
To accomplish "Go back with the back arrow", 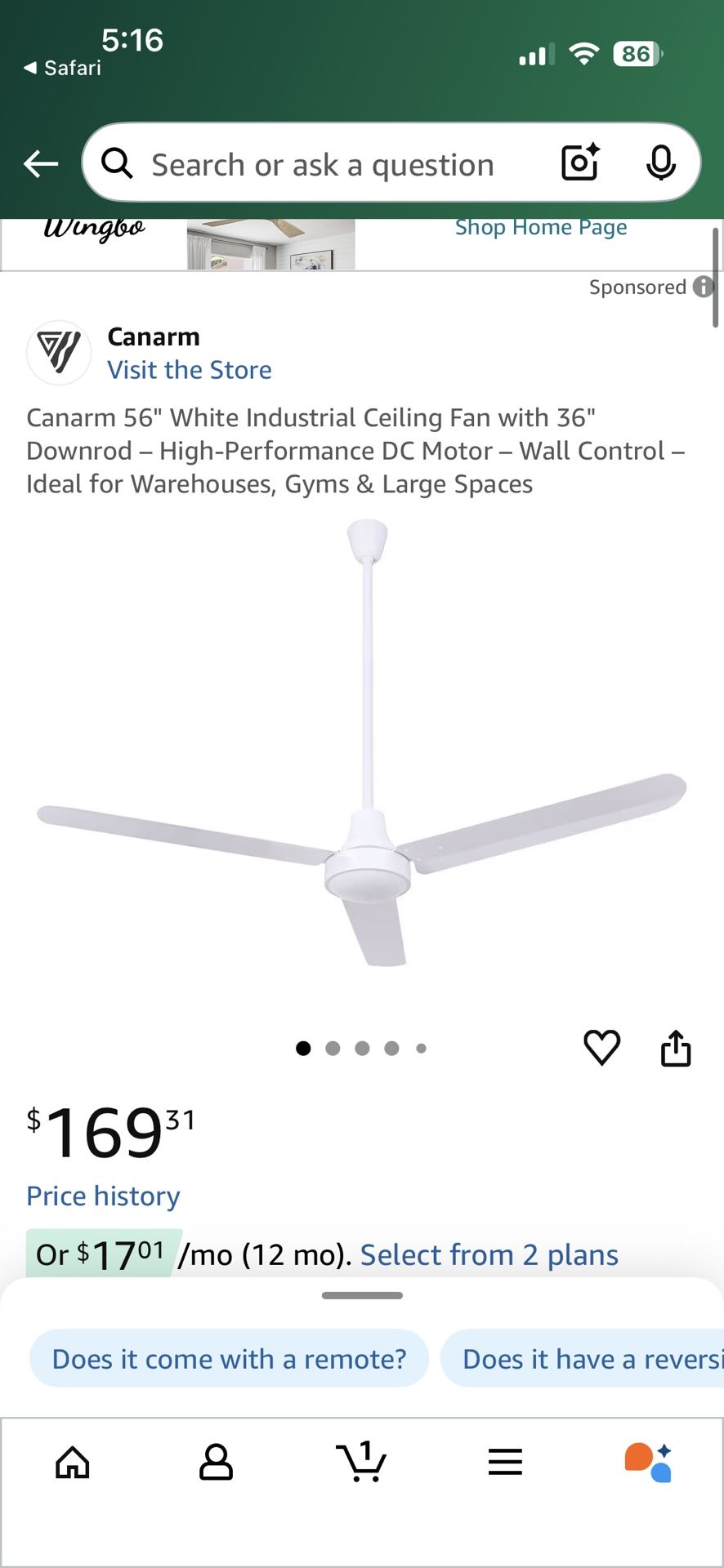I will coord(40,163).
